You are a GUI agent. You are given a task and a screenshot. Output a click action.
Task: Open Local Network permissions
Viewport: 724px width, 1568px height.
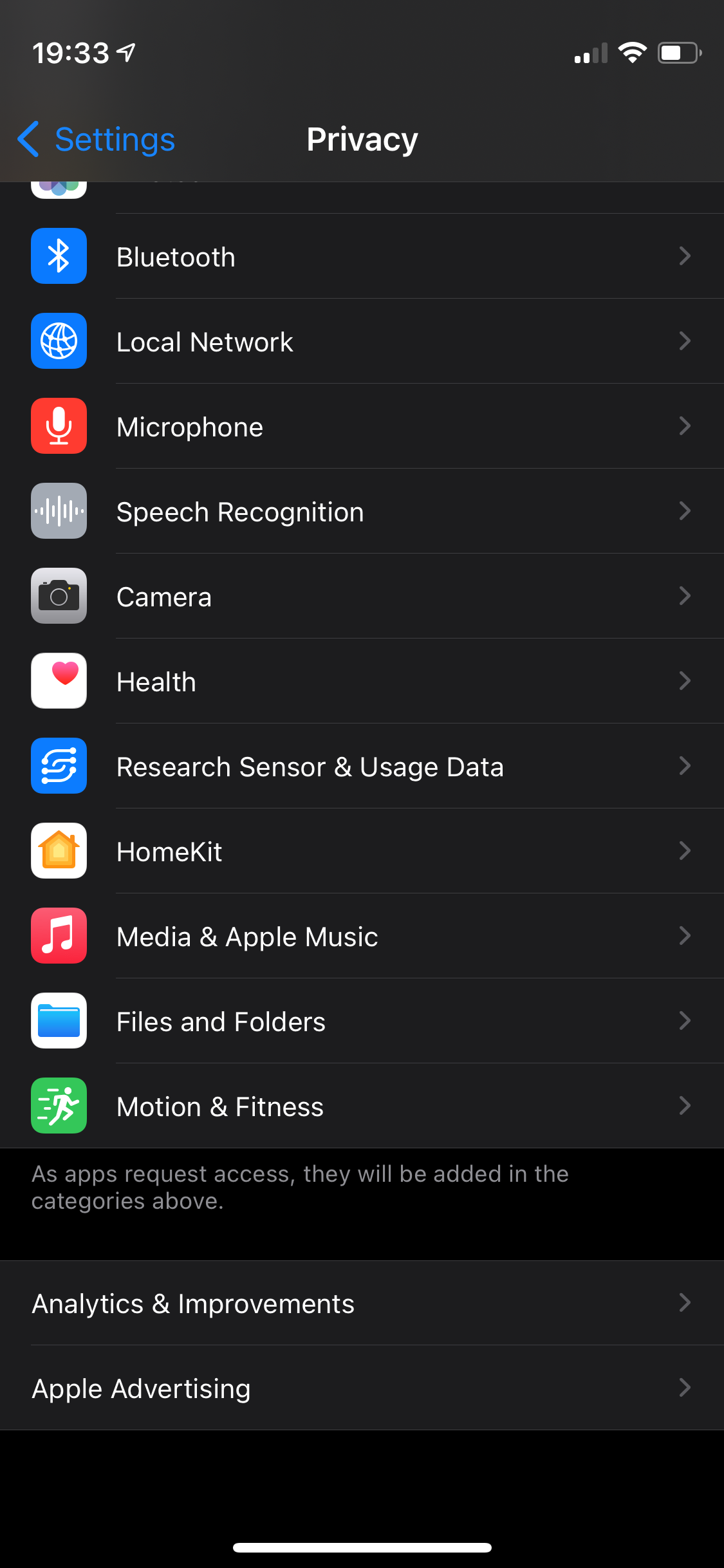pos(362,341)
